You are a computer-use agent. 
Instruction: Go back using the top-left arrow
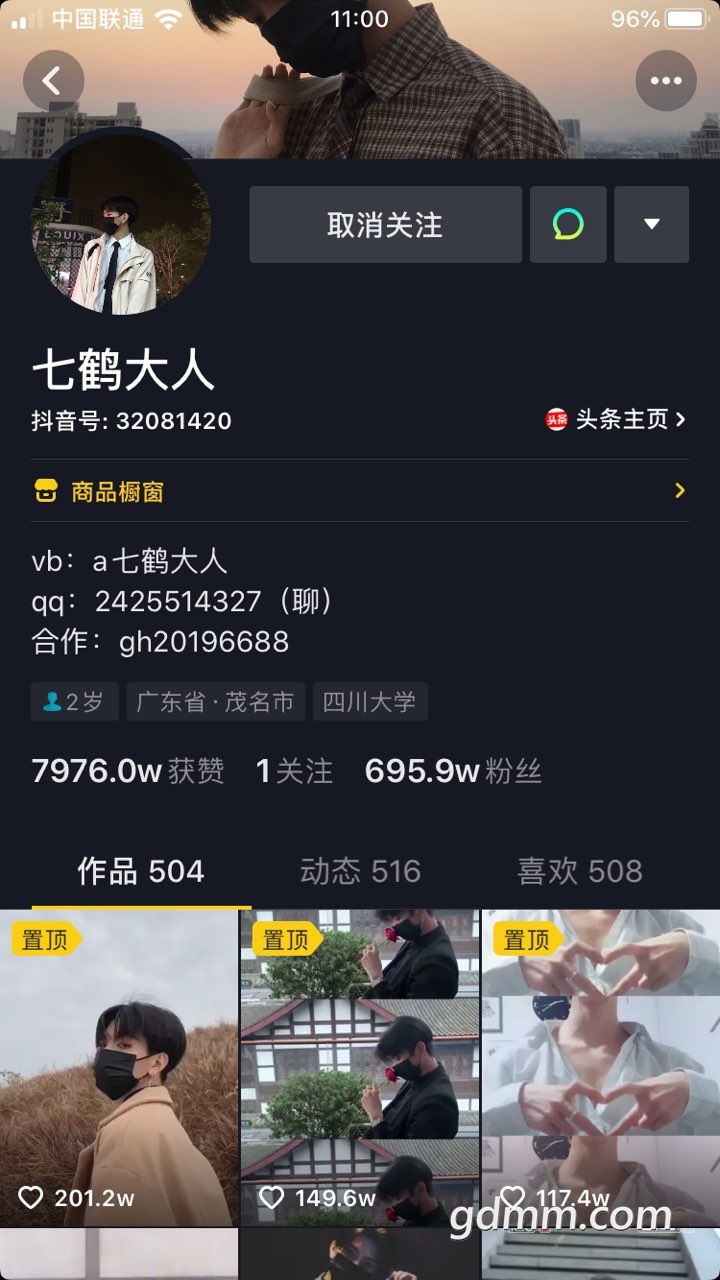[54, 81]
